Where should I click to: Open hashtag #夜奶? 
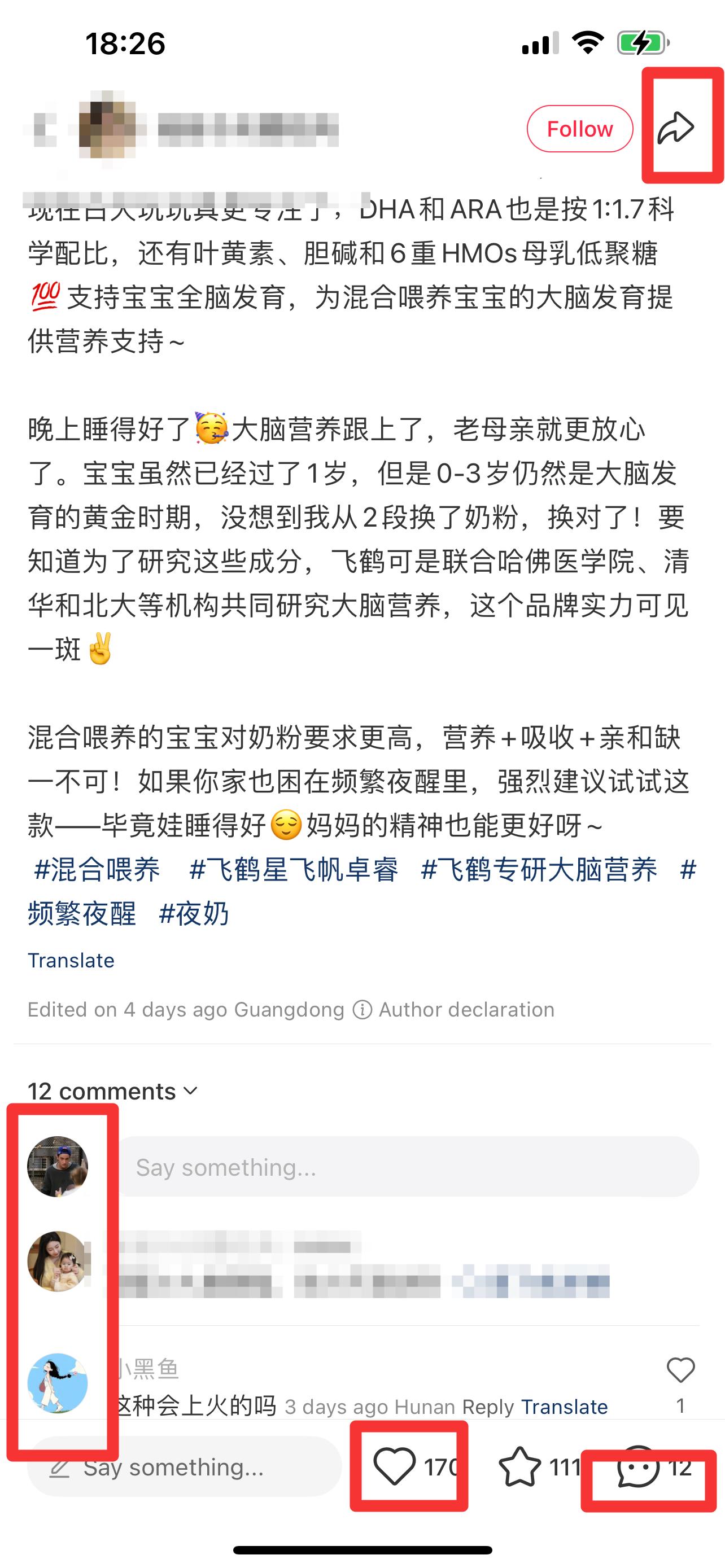(x=194, y=913)
